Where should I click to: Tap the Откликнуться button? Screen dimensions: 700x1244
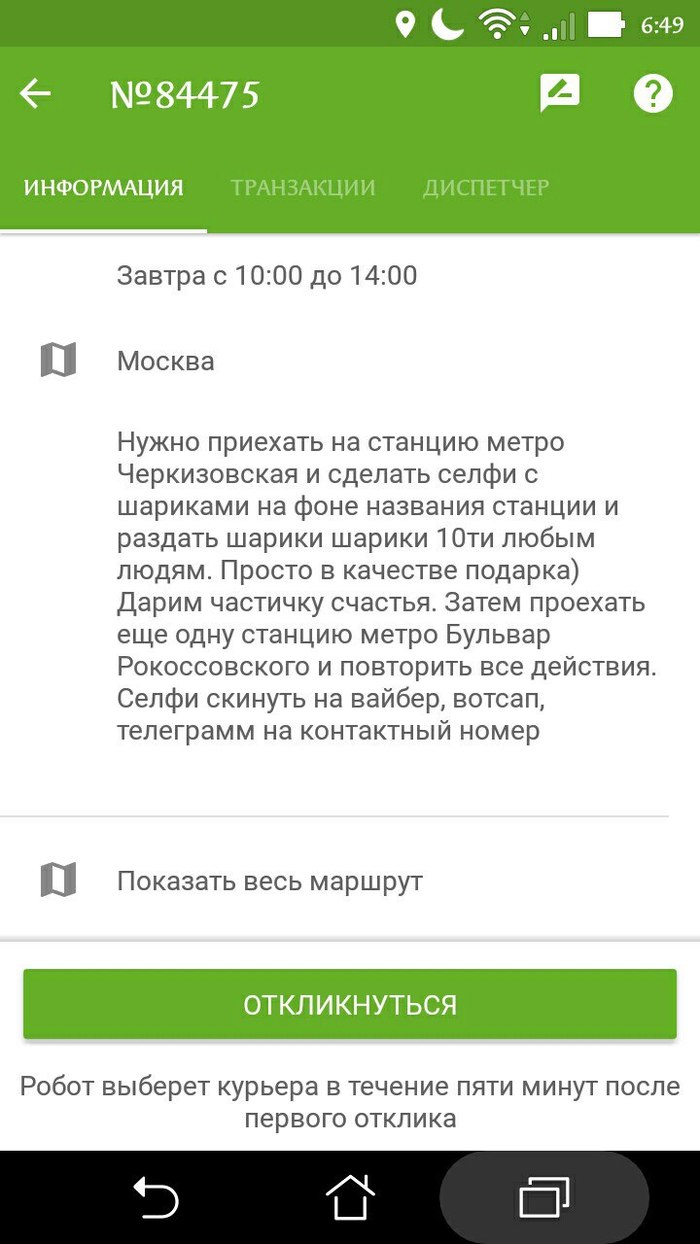coord(350,1004)
